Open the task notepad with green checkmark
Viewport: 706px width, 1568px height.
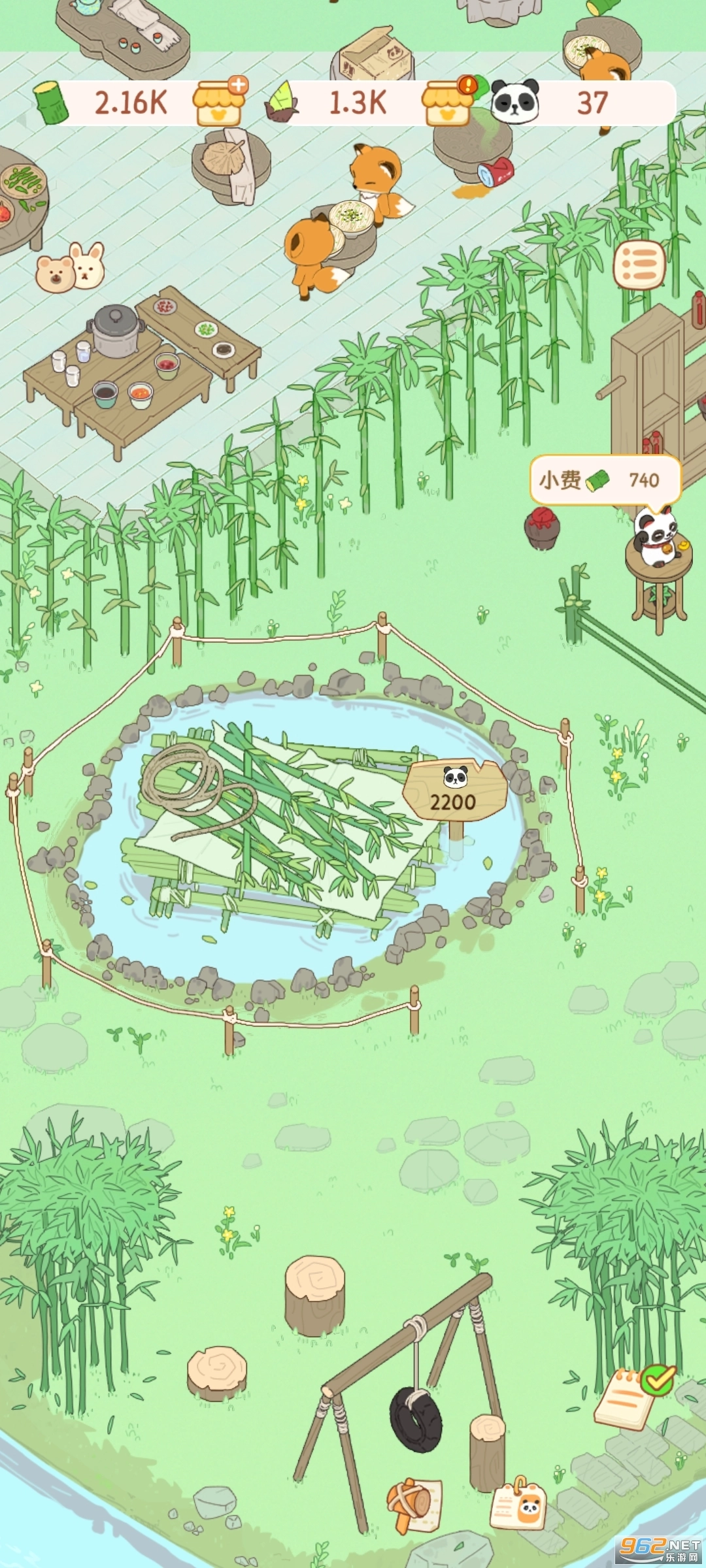click(x=631, y=1396)
